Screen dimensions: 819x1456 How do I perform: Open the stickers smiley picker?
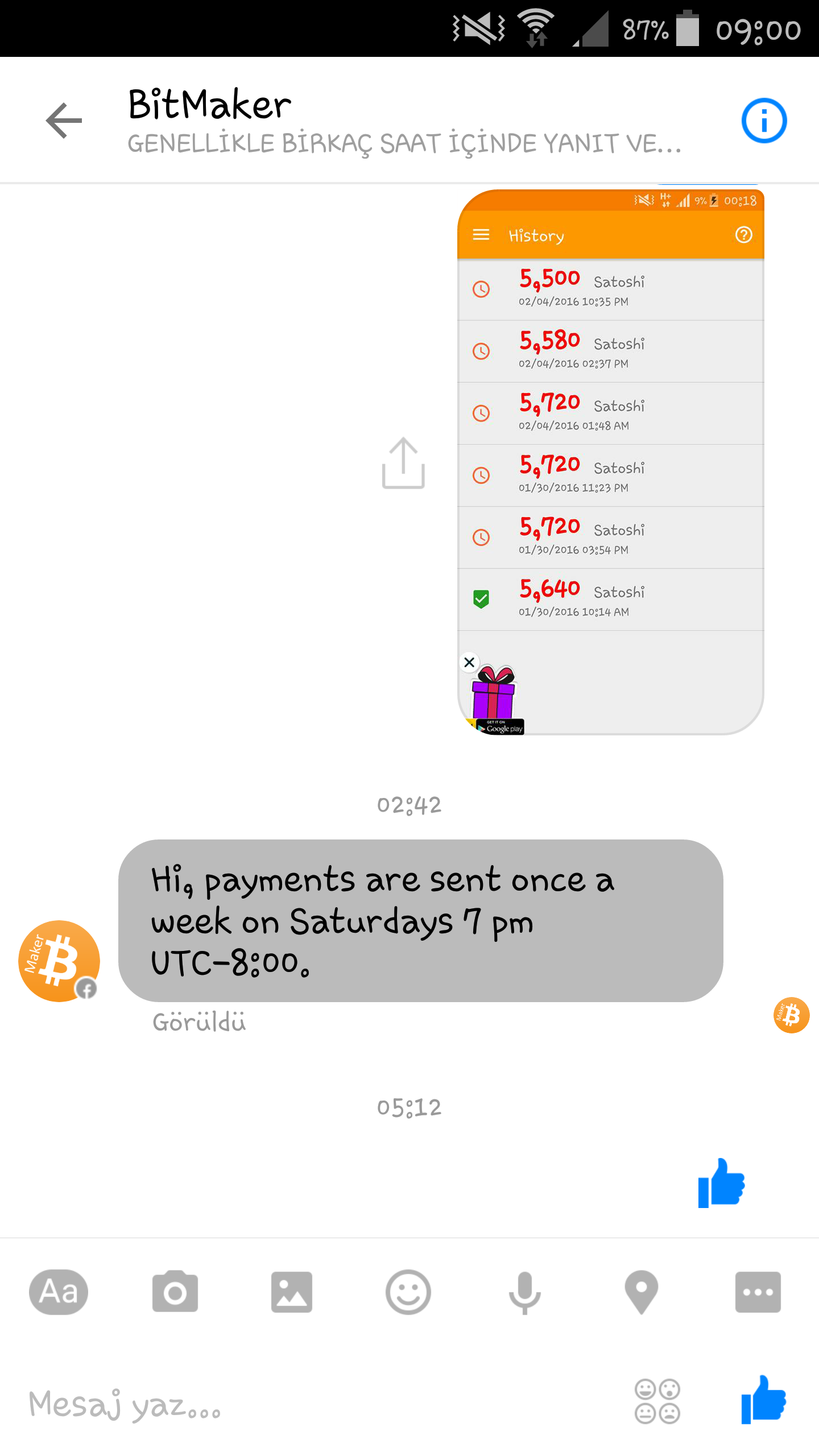point(408,1292)
